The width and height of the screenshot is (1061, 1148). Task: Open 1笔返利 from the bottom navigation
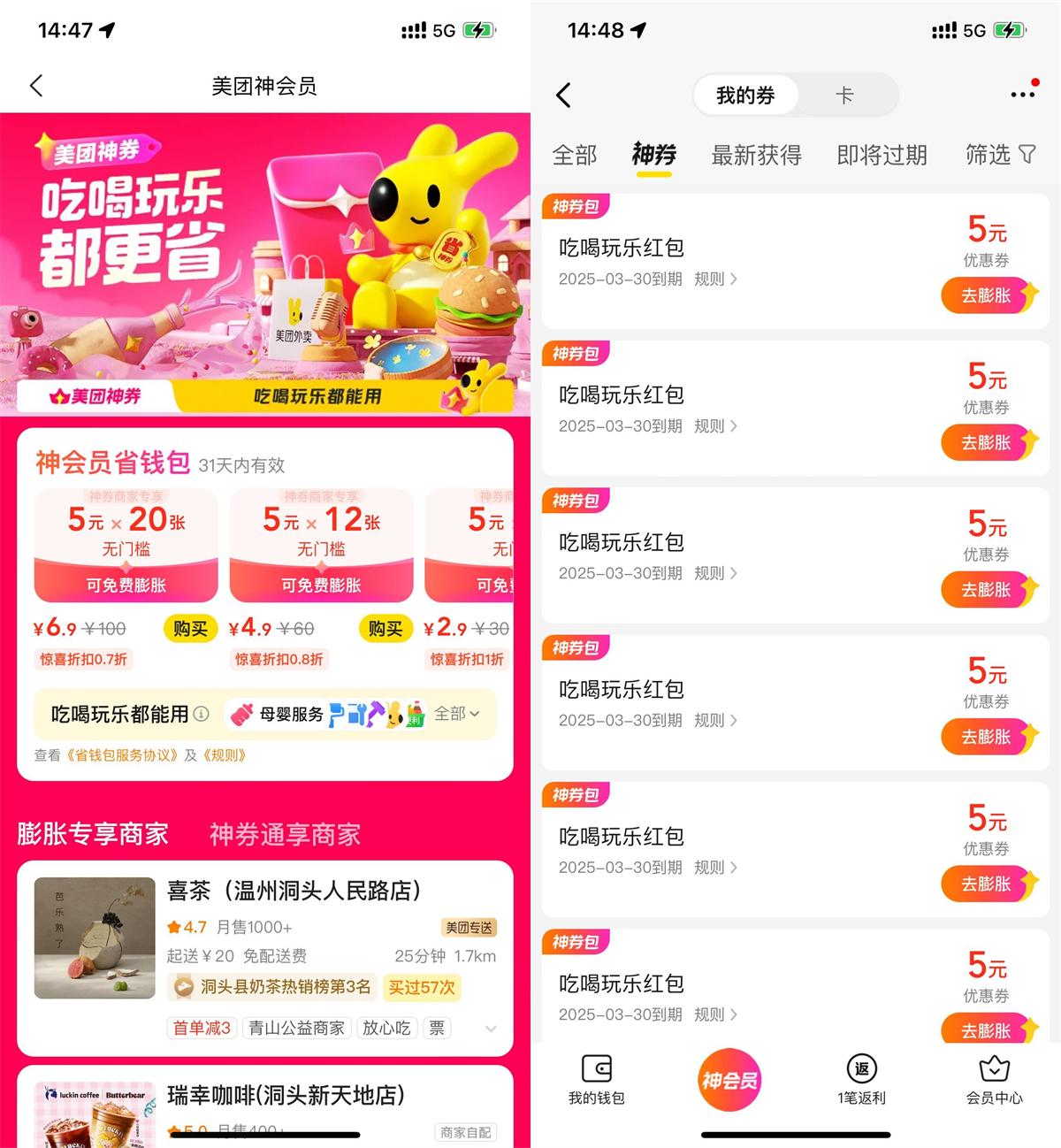coord(860,1081)
